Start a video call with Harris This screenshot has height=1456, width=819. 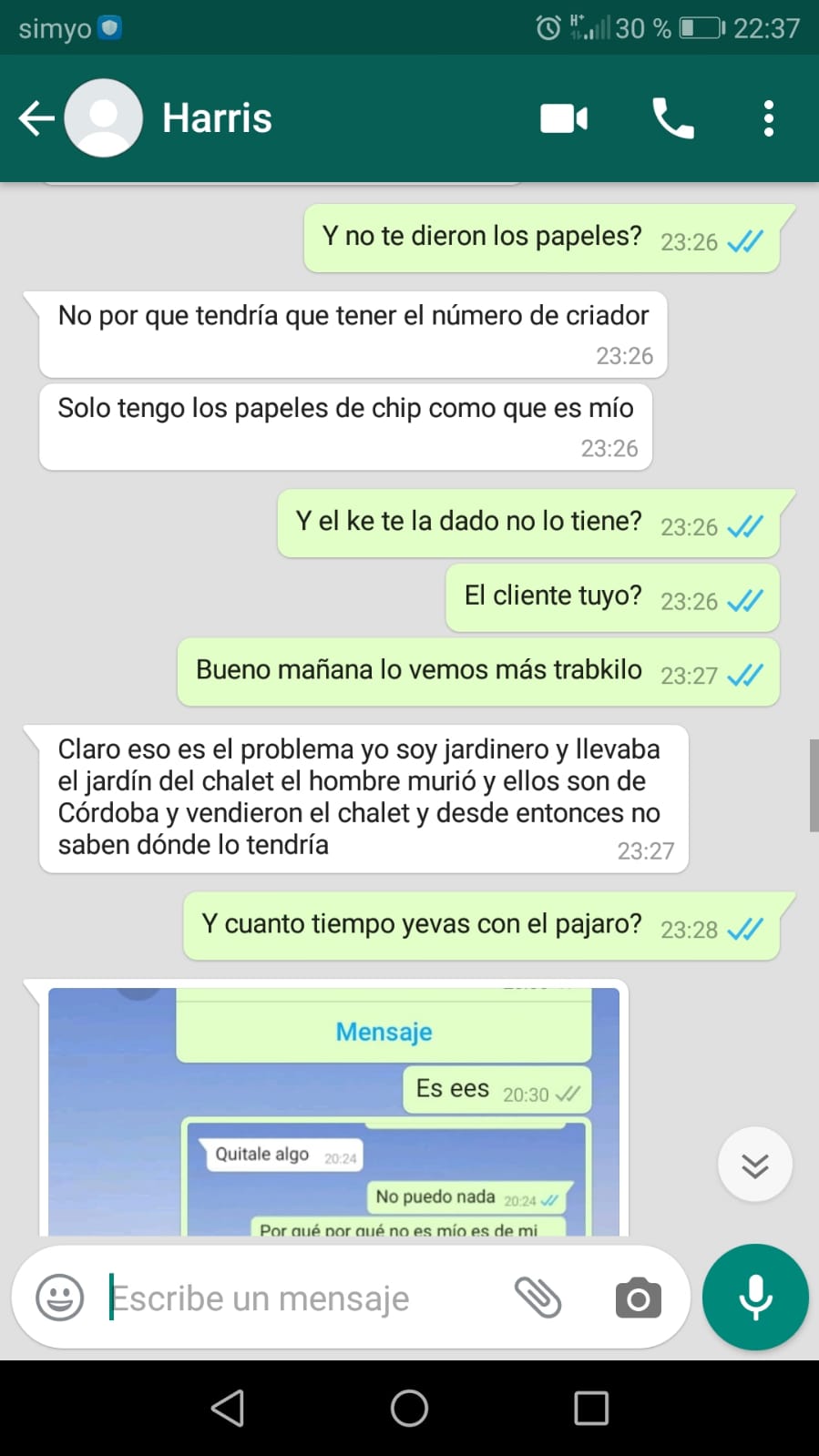564,118
